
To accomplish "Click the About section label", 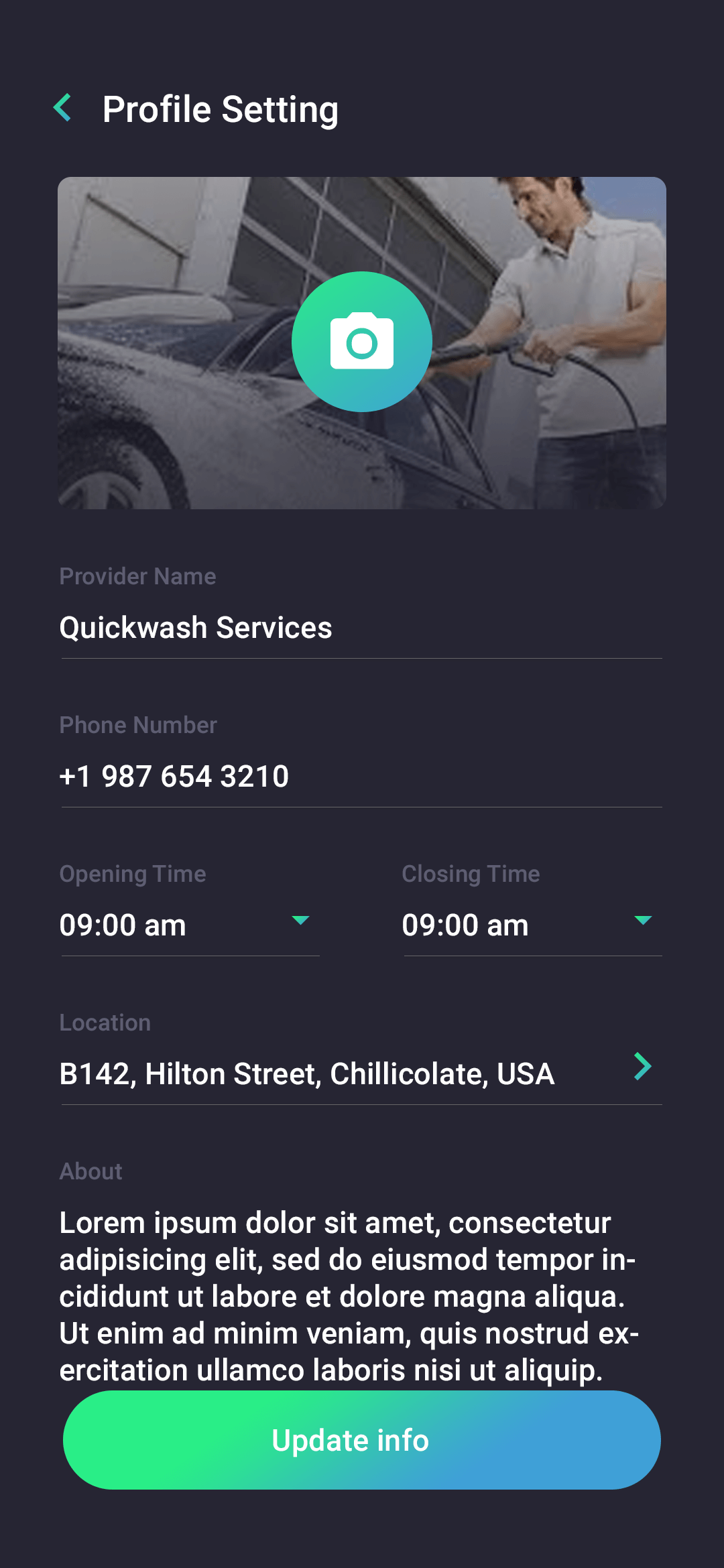I will (90, 1171).
